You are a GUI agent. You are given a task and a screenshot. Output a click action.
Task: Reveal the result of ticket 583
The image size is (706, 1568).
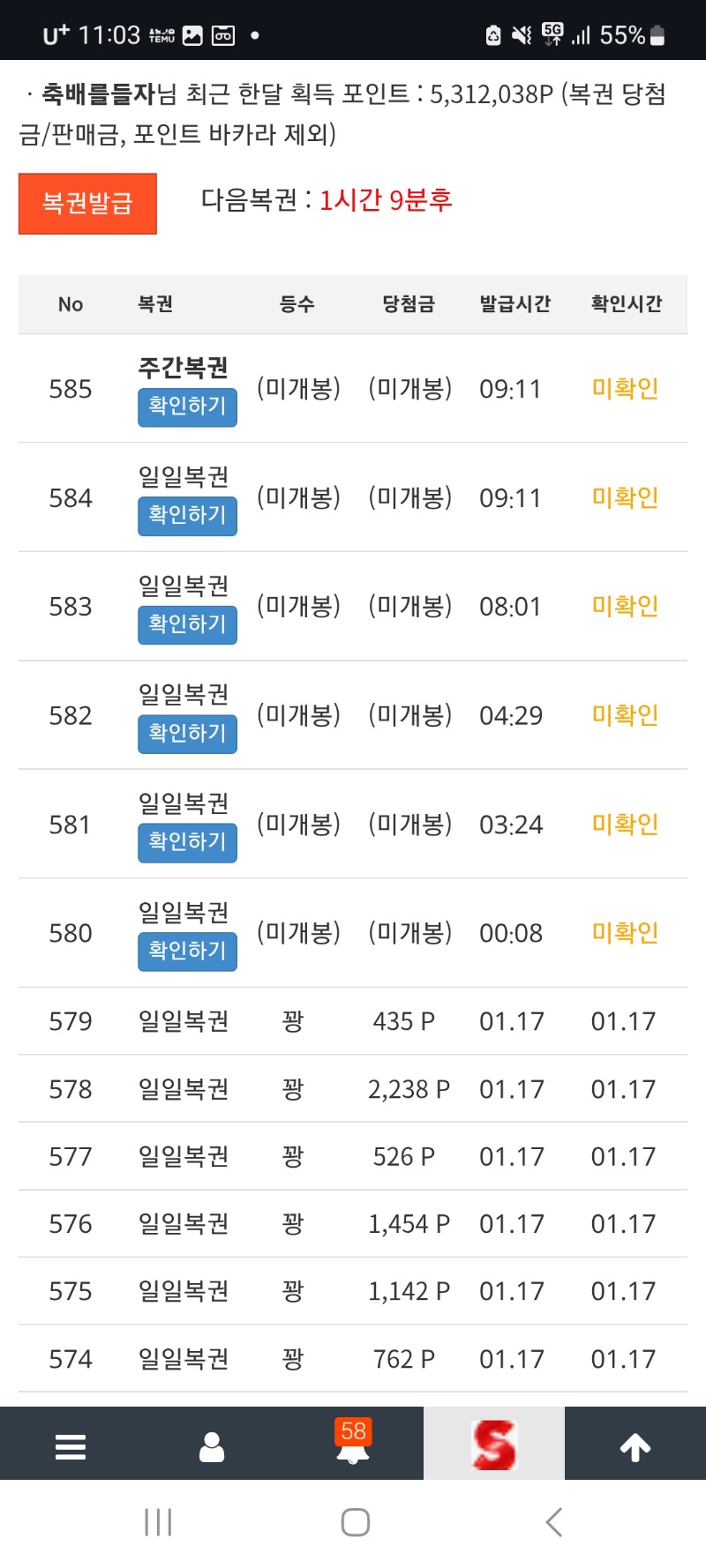click(187, 624)
